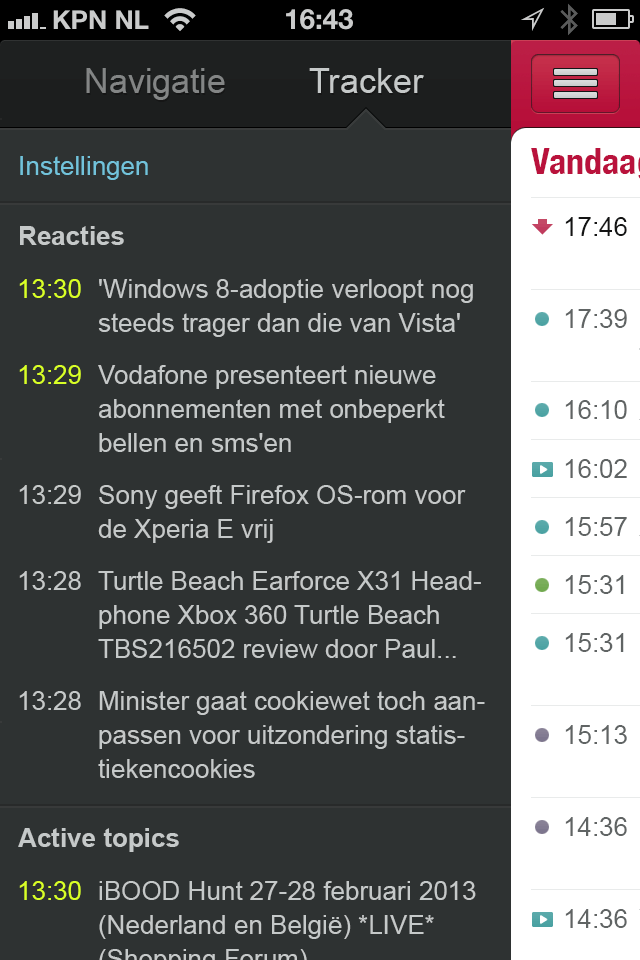640x960 pixels.
Task: Open the Instellingen link
Action: [x=84, y=166]
